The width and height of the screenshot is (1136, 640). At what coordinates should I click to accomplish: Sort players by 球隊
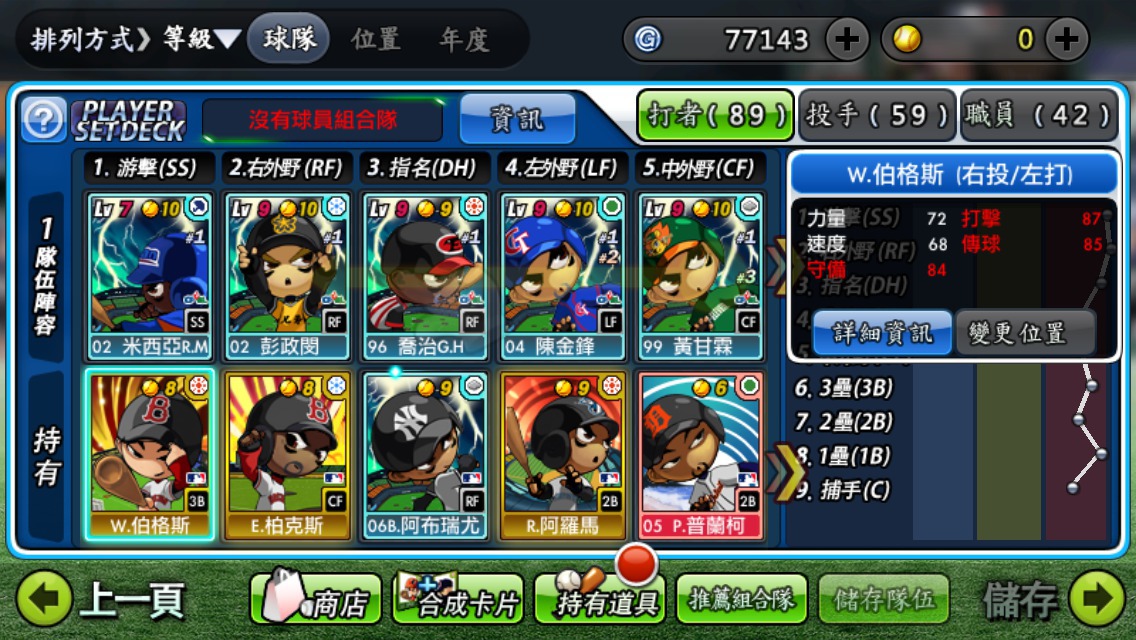[x=289, y=40]
